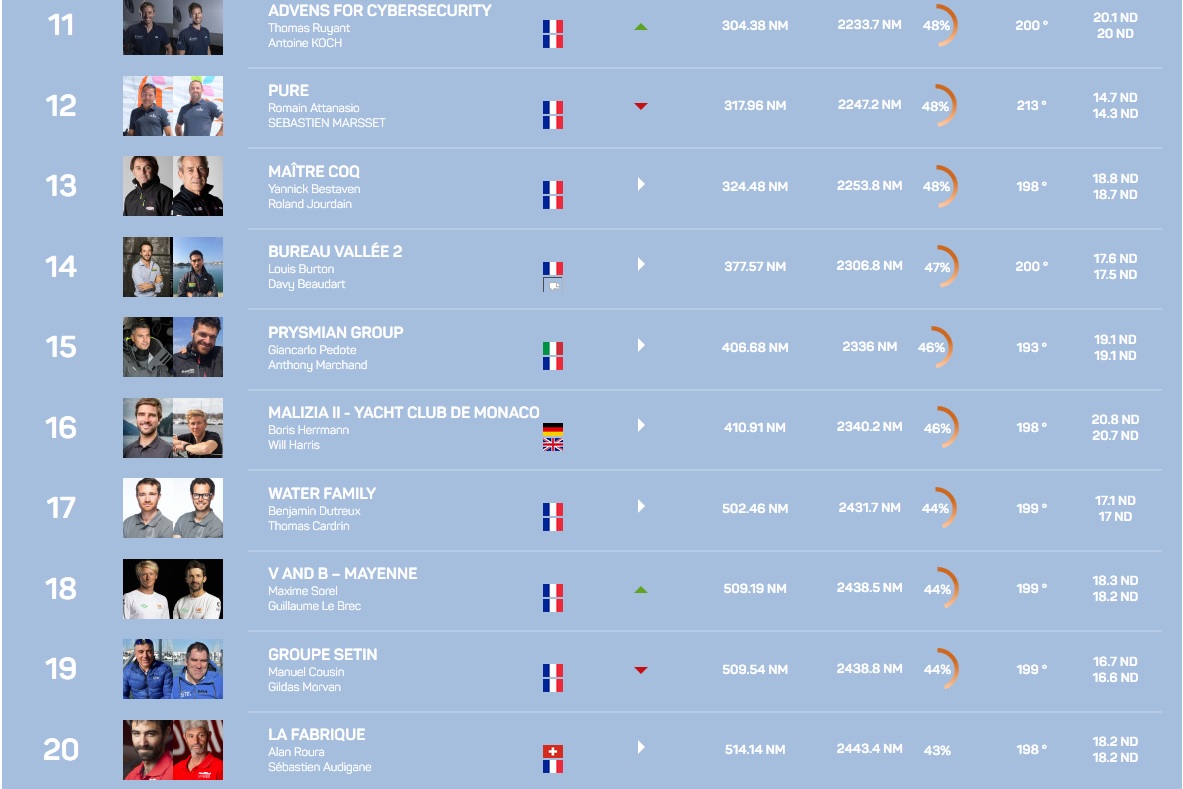View the Groupe Setin ranking entry
Image resolution: width=1183 pixels, height=789 pixels.
[x=322, y=654]
